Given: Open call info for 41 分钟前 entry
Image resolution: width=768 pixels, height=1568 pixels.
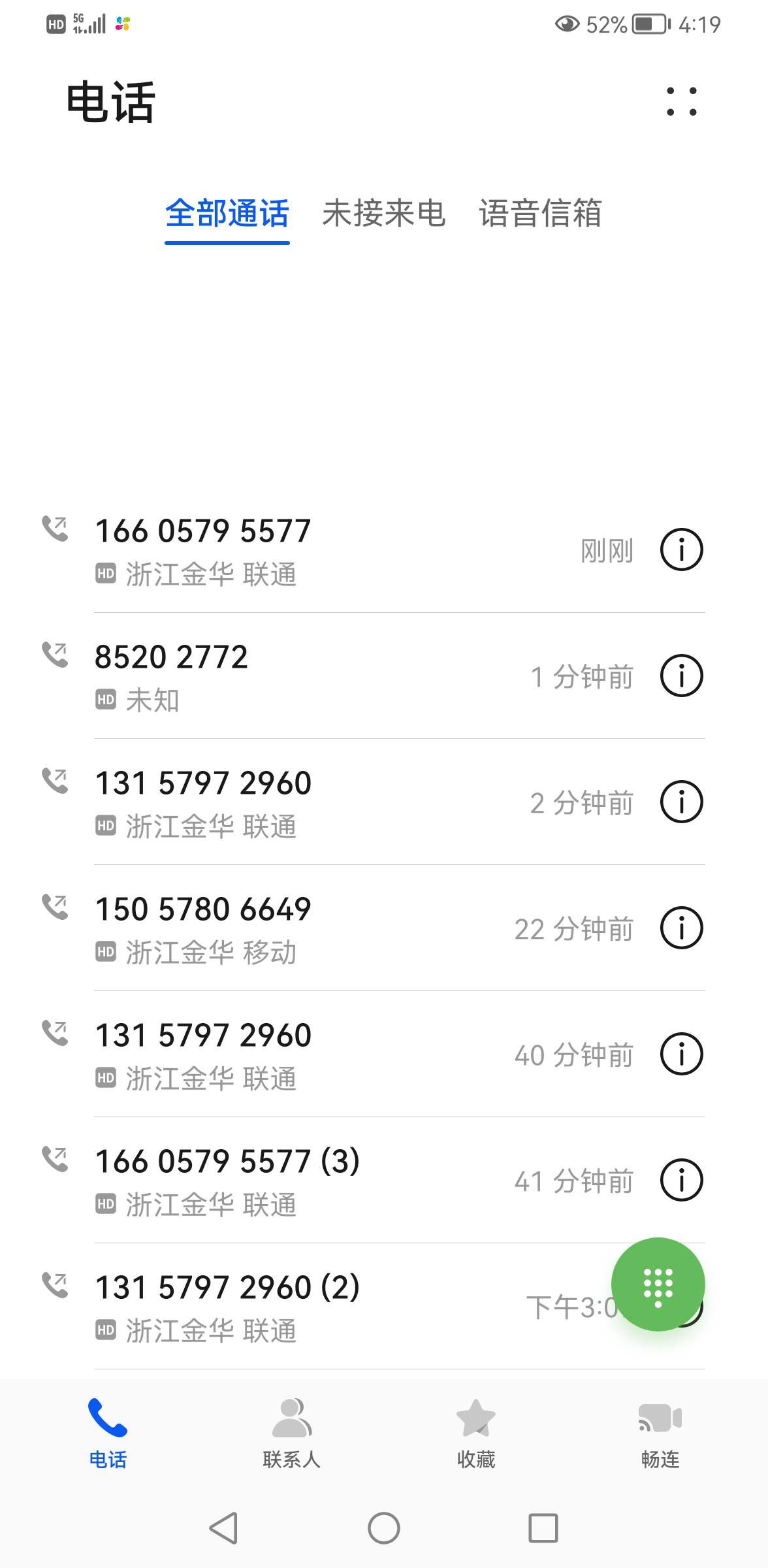Looking at the screenshot, I should tap(682, 1180).
